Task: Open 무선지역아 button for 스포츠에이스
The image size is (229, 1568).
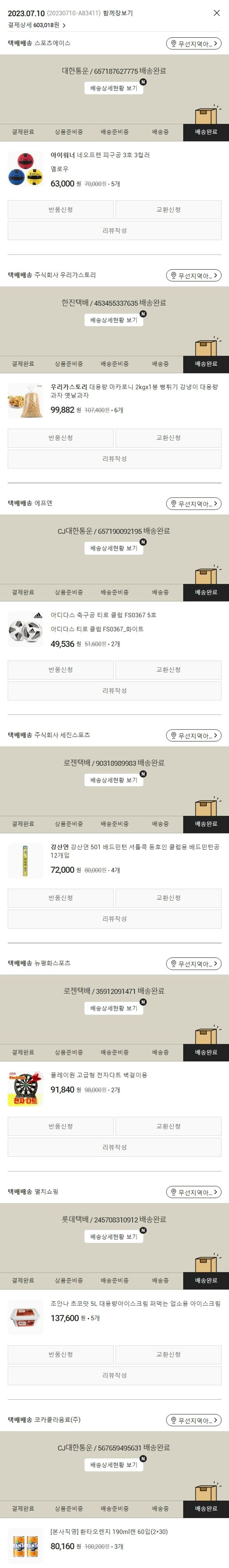Action: coord(193,44)
